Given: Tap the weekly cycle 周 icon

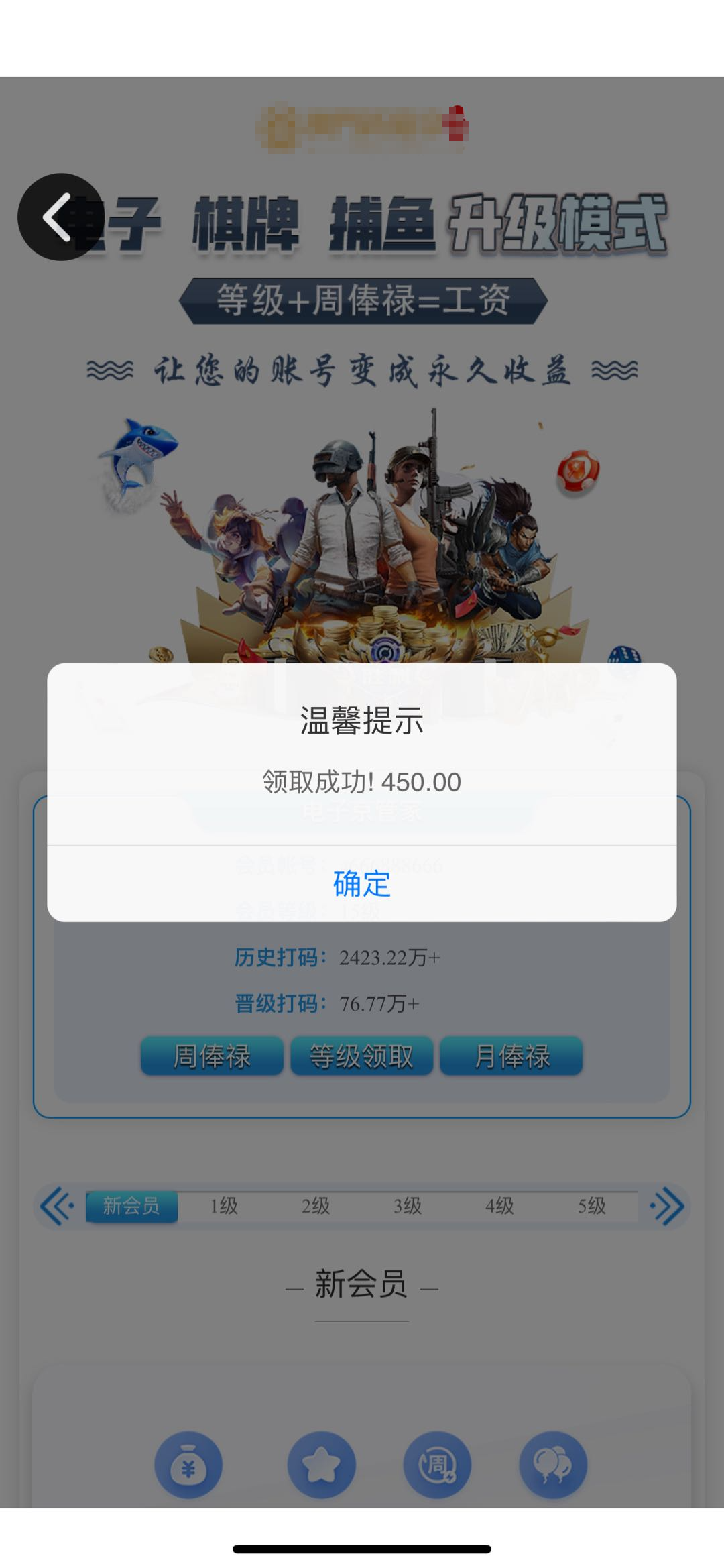Looking at the screenshot, I should tap(437, 1466).
